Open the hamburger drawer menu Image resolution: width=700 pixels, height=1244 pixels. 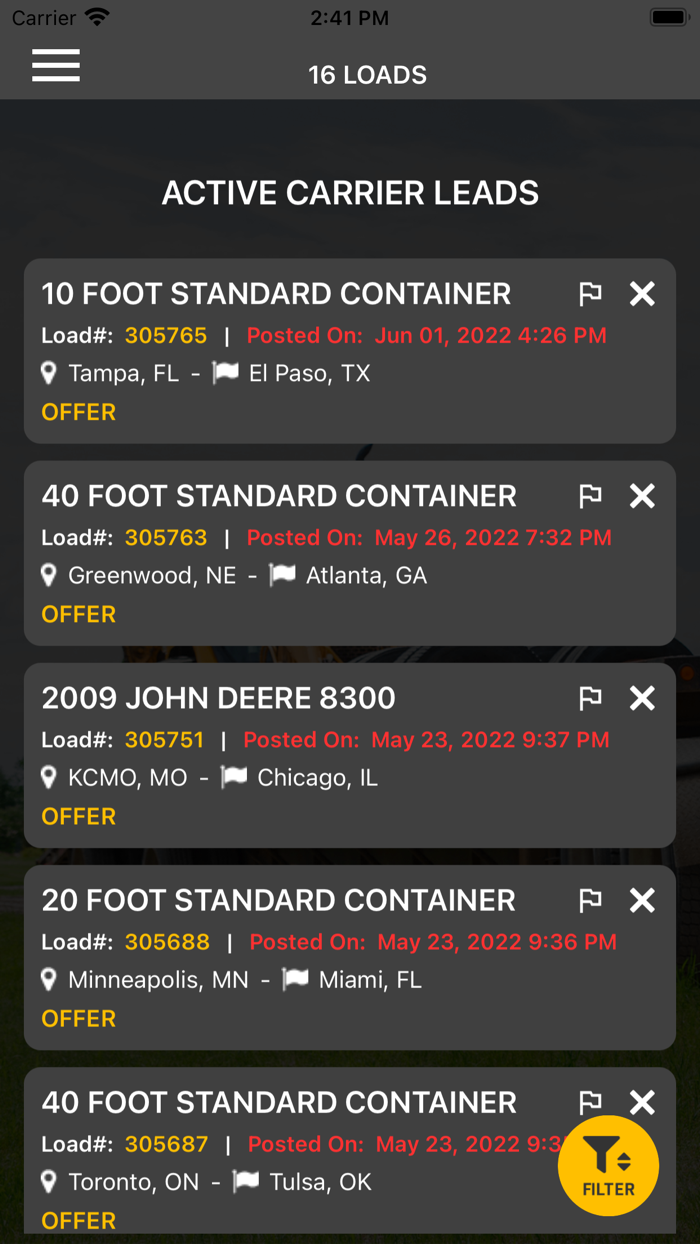pos(56,66)
